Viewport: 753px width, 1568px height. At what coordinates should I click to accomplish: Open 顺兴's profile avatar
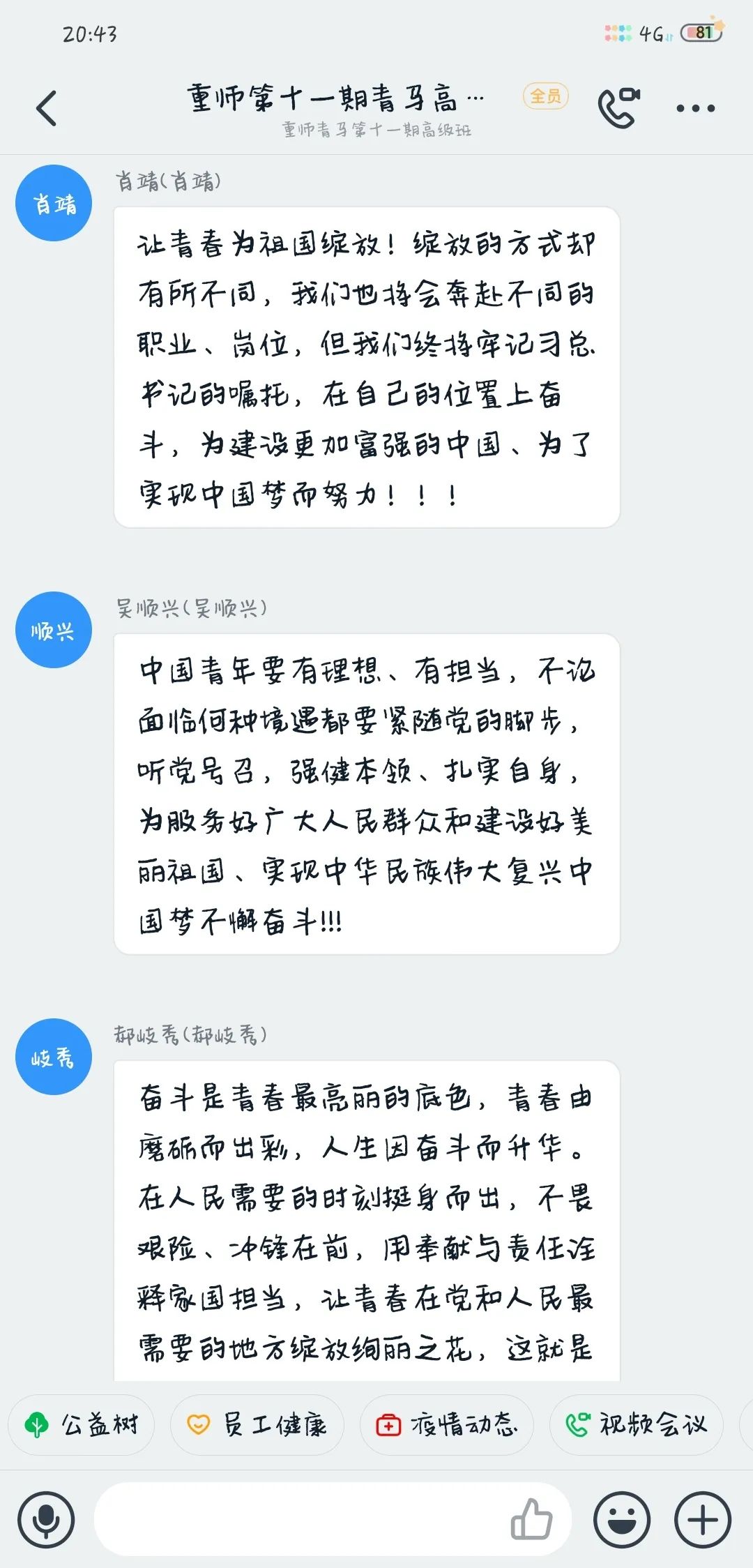54,631
